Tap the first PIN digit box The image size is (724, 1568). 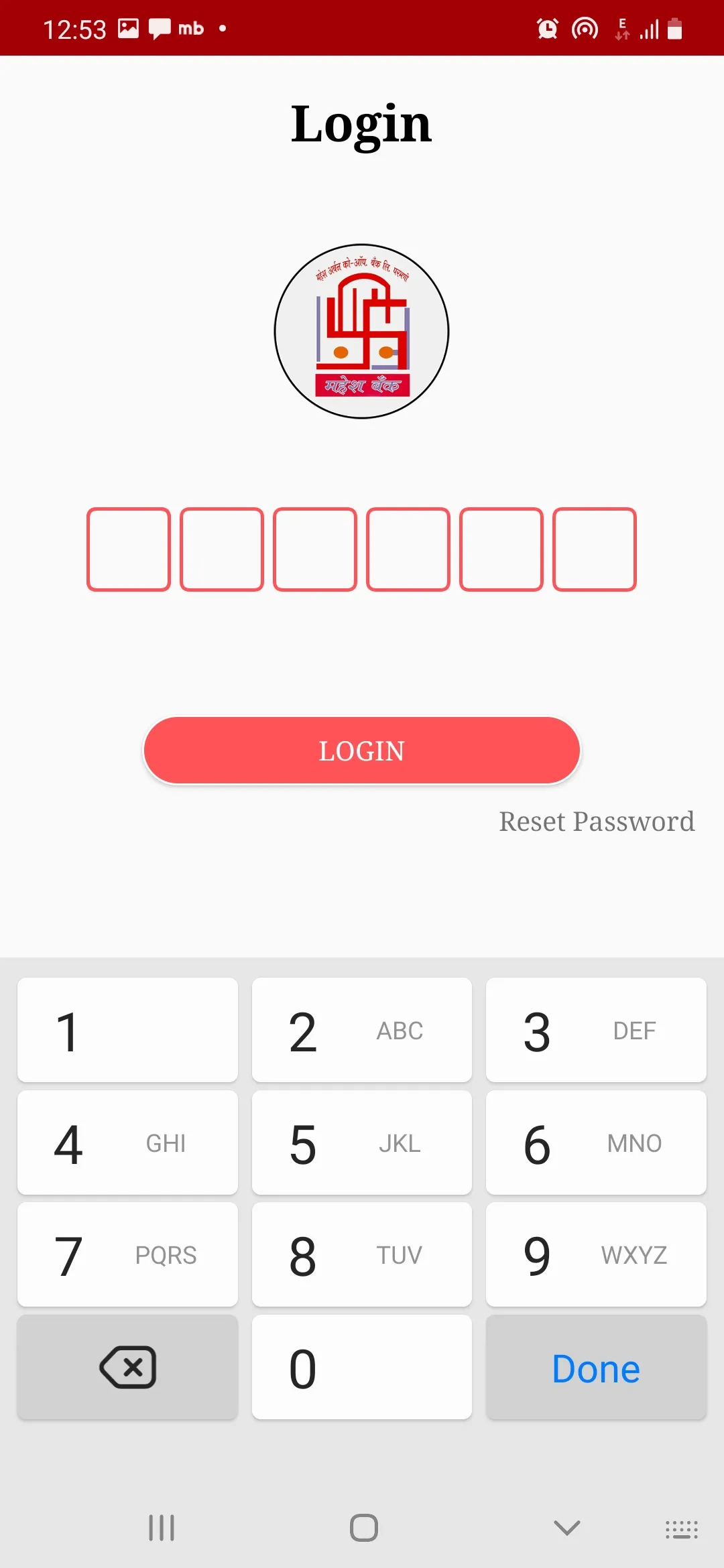tap(129, 549)
